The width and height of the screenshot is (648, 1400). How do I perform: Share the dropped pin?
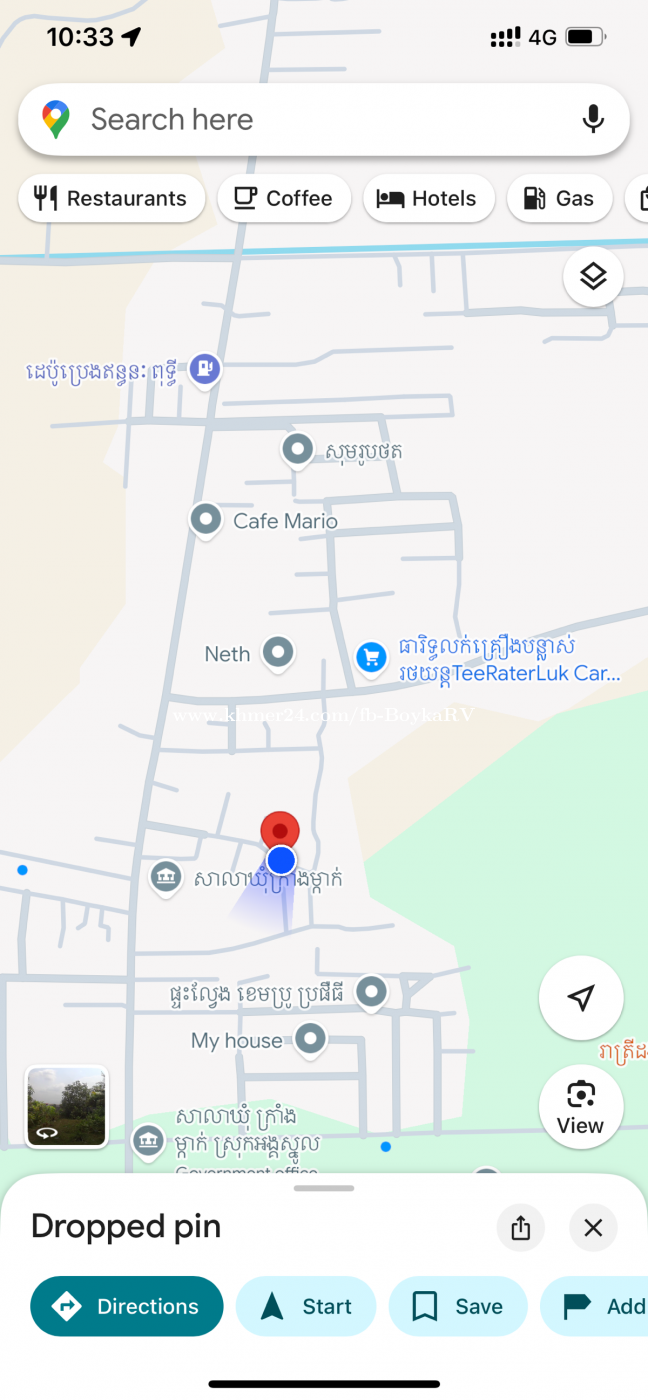pyautogui.click(x=520, y=1227)
